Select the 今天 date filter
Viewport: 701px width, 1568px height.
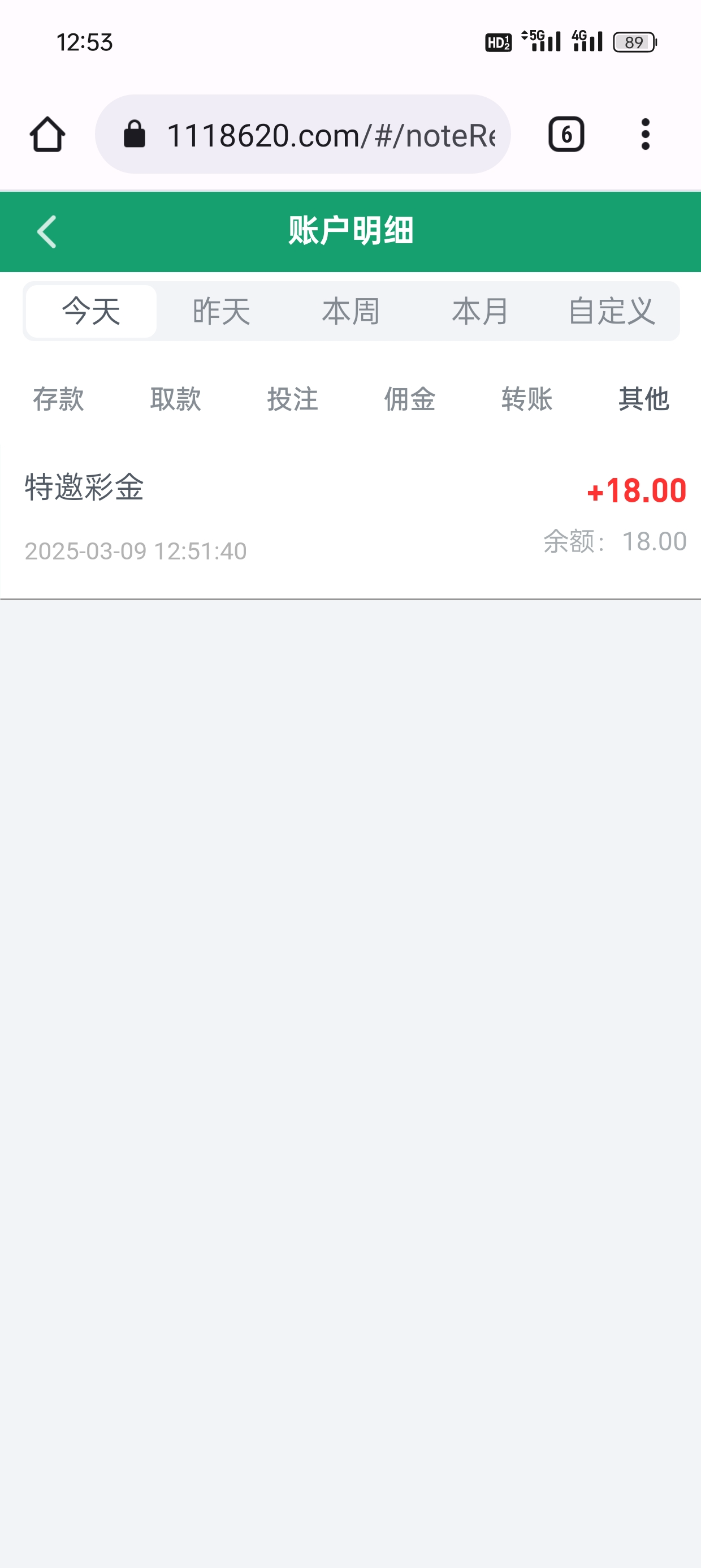[91, 311]
